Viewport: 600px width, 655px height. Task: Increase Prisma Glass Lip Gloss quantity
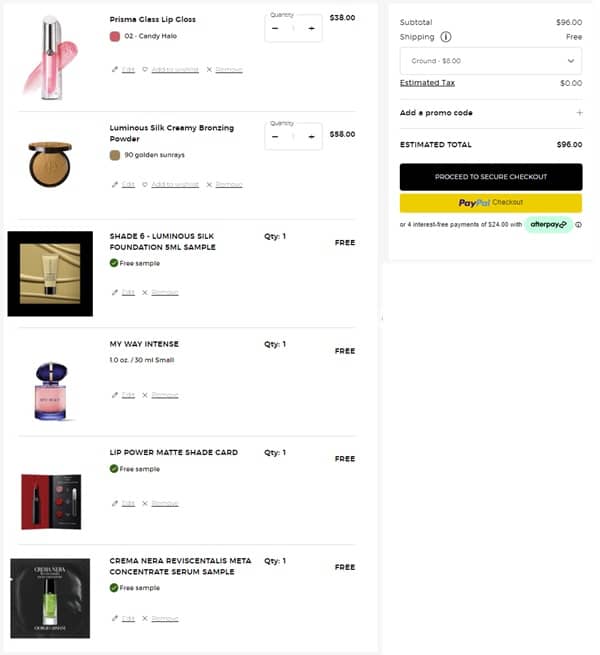(311, 28)
